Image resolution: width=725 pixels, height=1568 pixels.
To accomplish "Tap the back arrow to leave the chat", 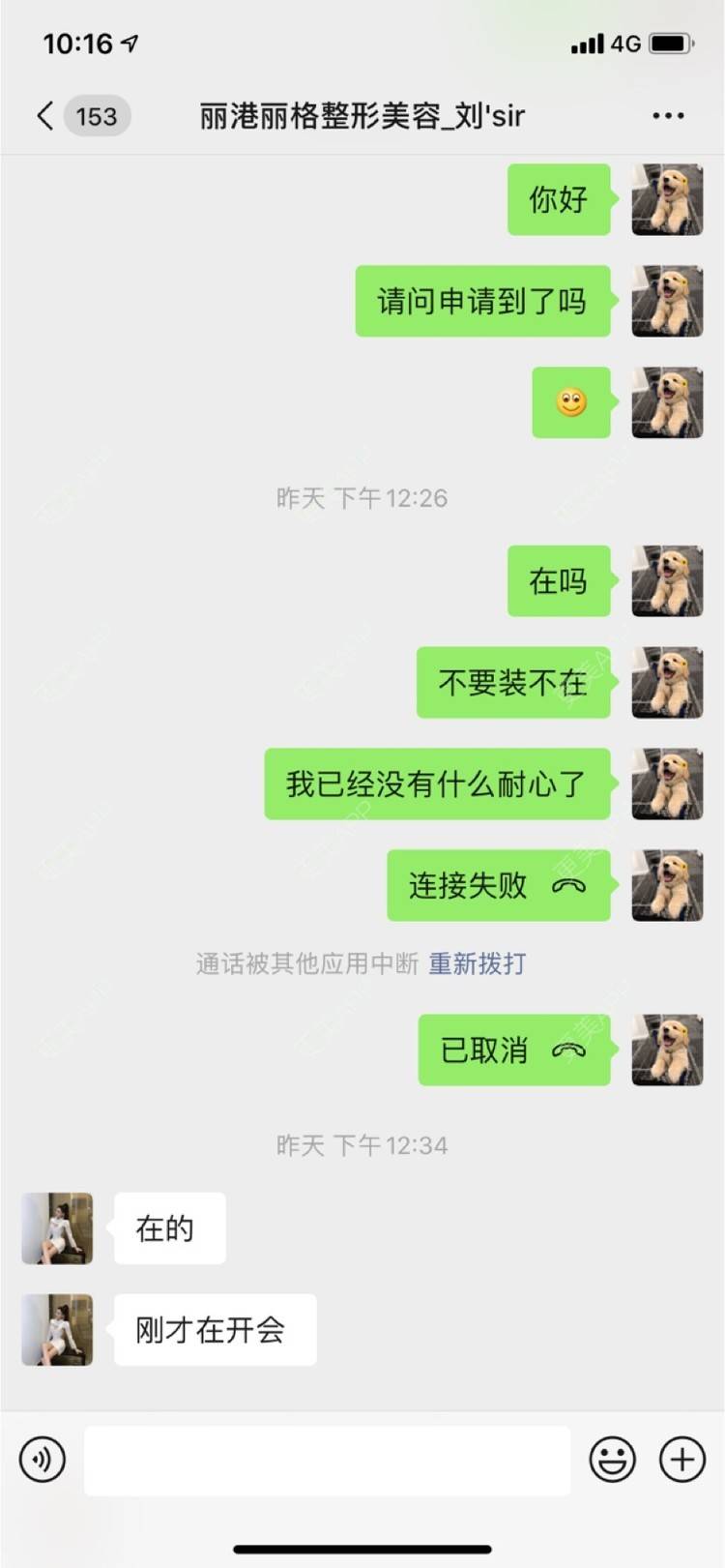I will [x=43, y=115].
